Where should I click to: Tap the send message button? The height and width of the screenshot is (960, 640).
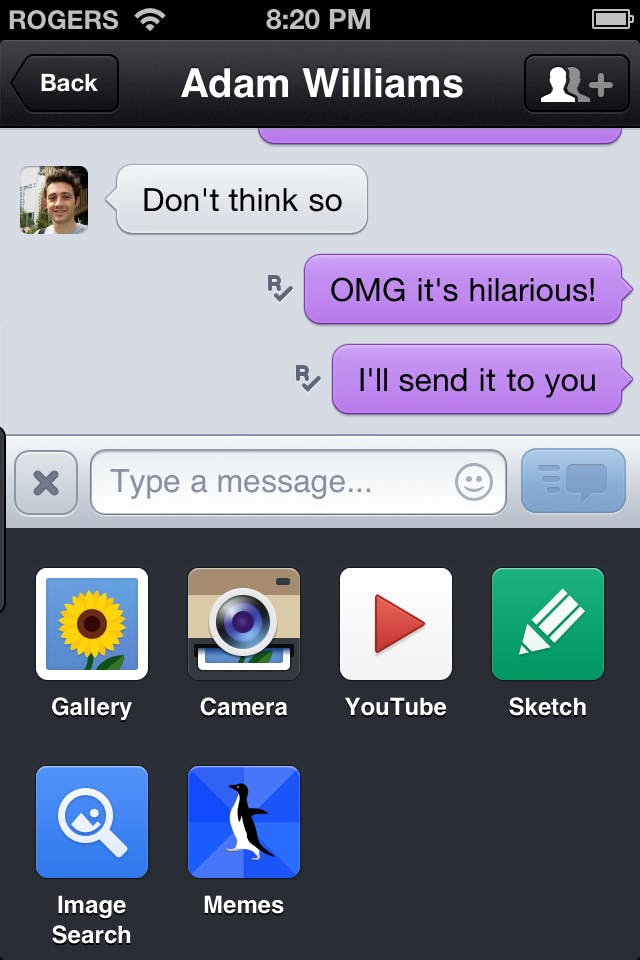[573, 481]
